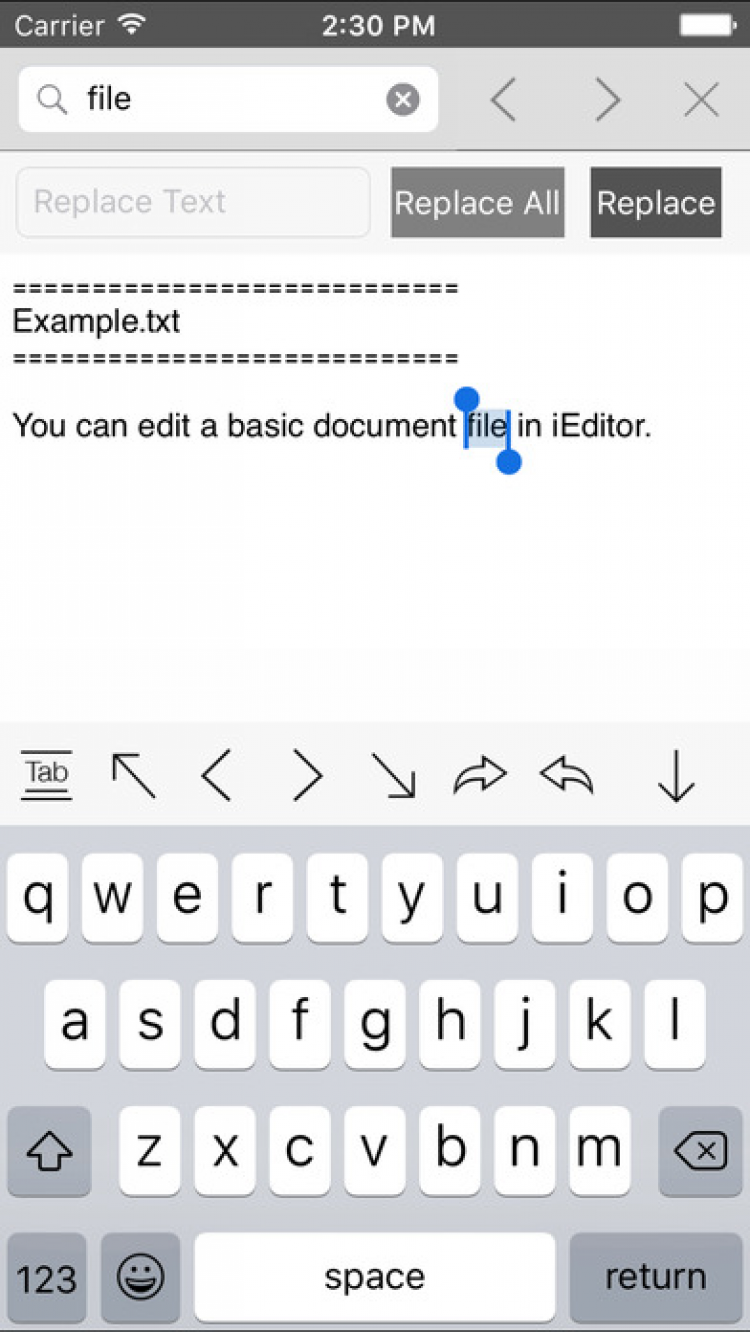The image size is (750, 1332).
Task: Close the find and replace bar
Action: click(701, 100)
